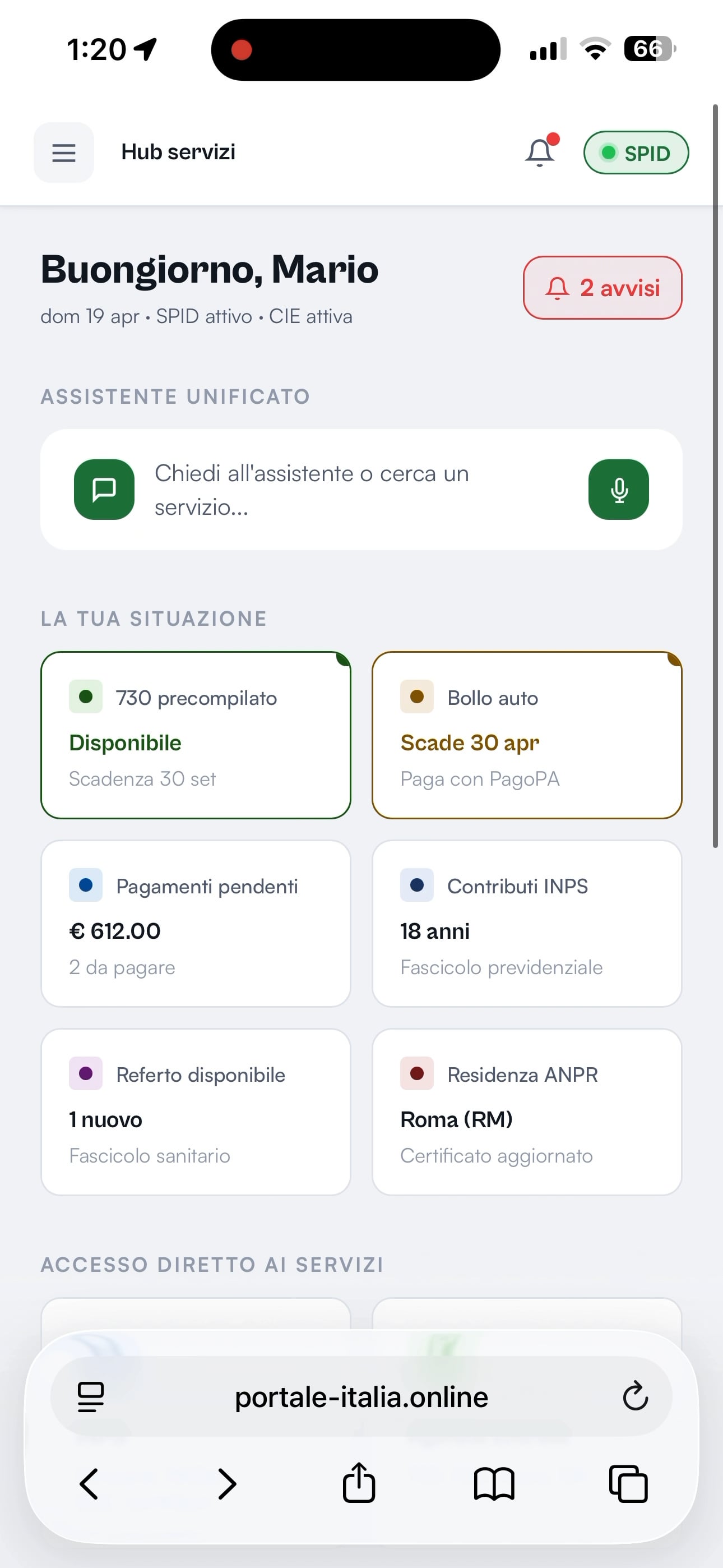This screenshot has height=1568, width=723.
Task: Open the 730 precompilato card
Action: pos(196,735)
